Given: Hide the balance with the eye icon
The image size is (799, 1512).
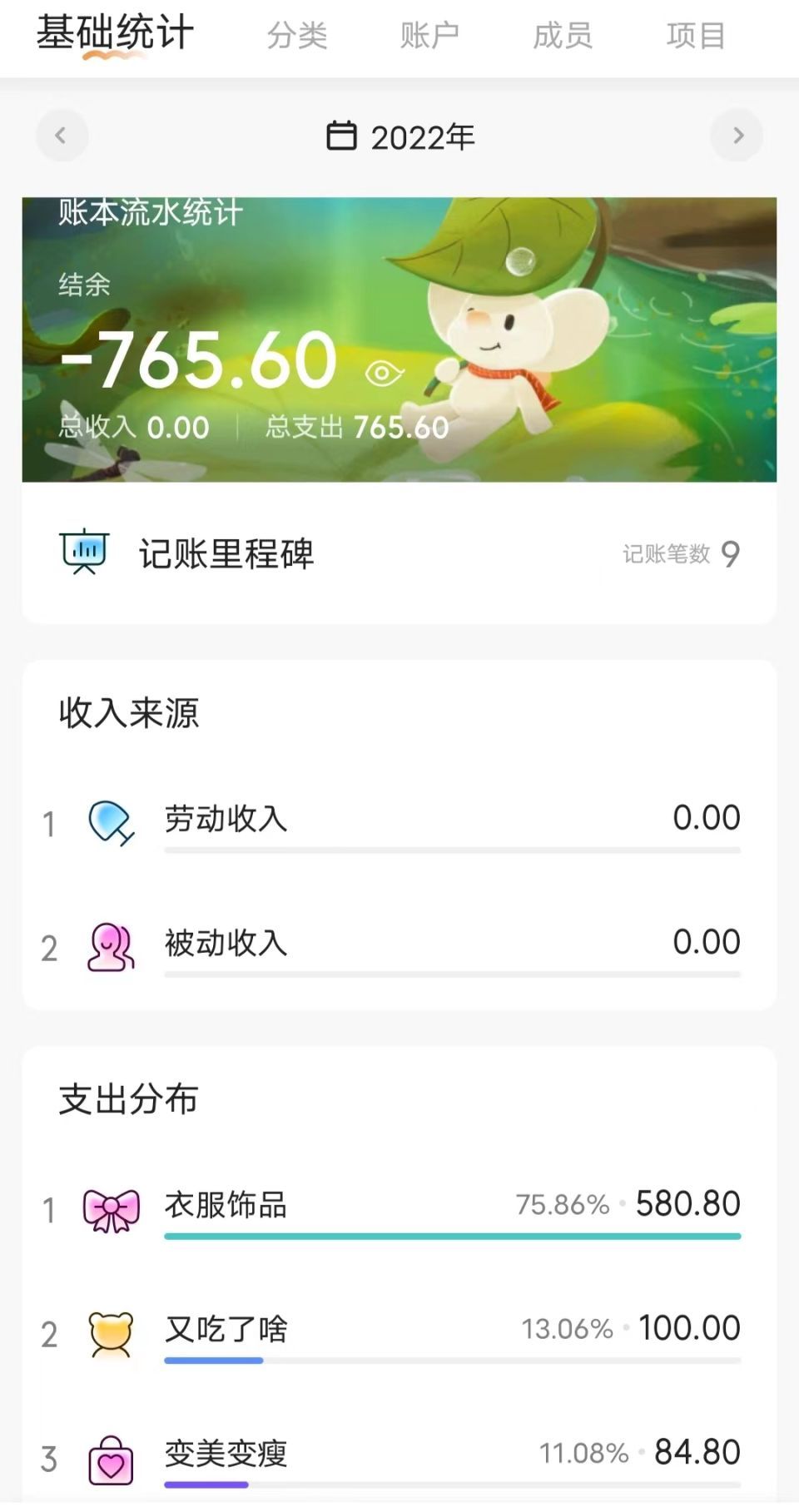Looking at the screenshot, I should coord(384,373).
